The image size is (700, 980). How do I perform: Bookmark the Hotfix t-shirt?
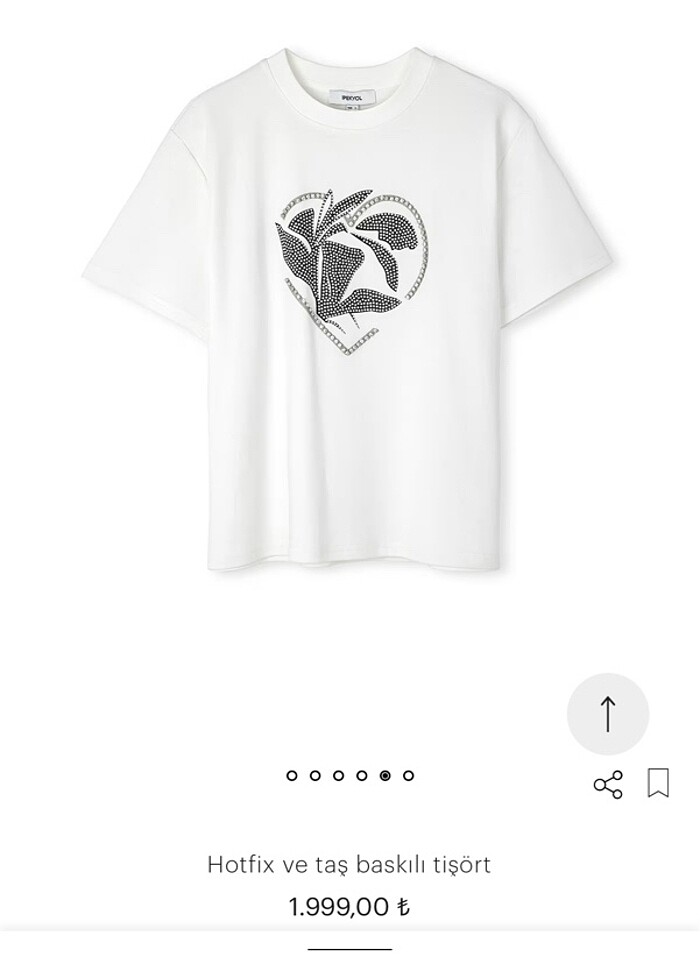tap(658, 782)
